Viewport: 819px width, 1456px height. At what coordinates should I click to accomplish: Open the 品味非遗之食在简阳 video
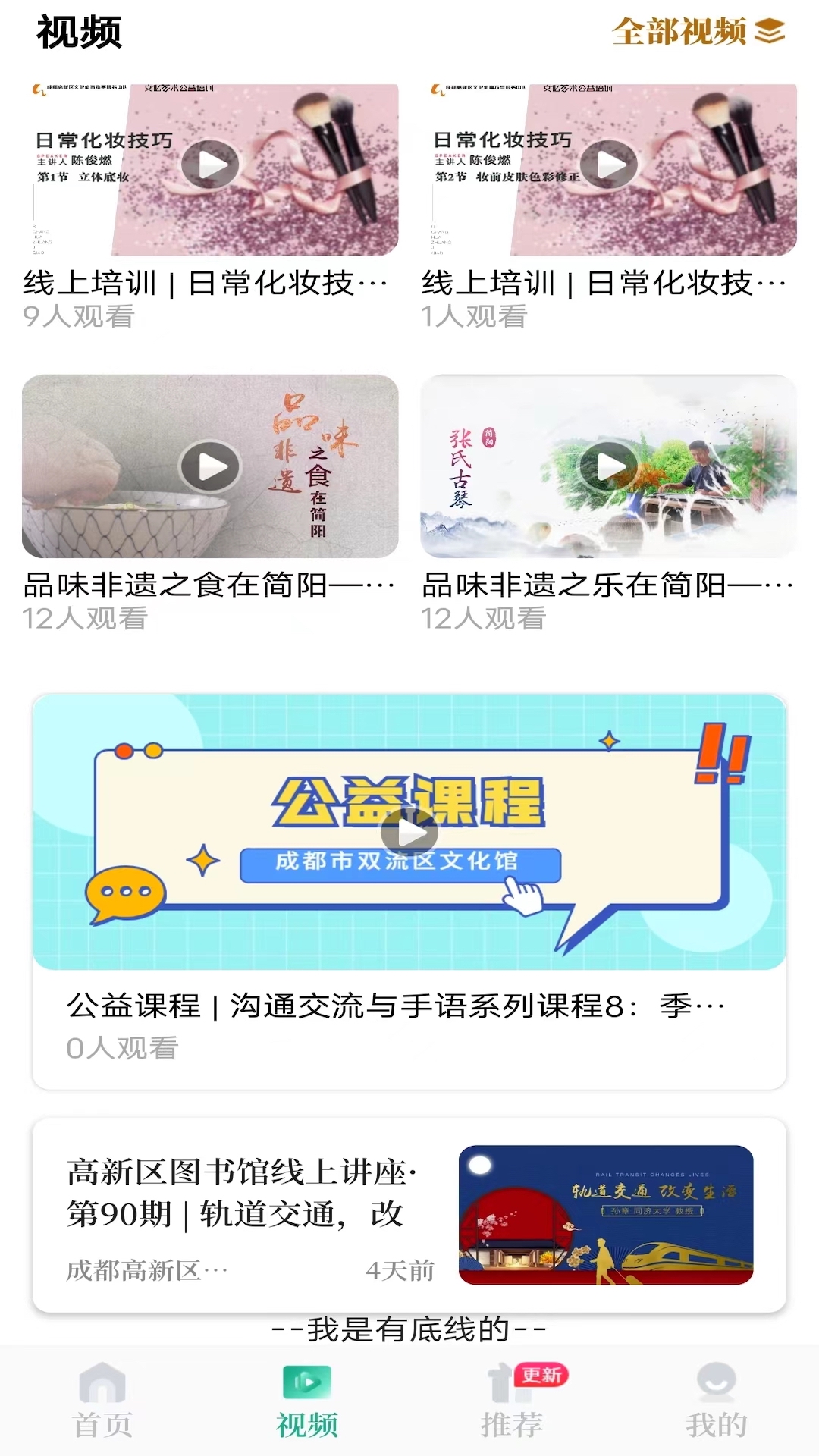210,466
